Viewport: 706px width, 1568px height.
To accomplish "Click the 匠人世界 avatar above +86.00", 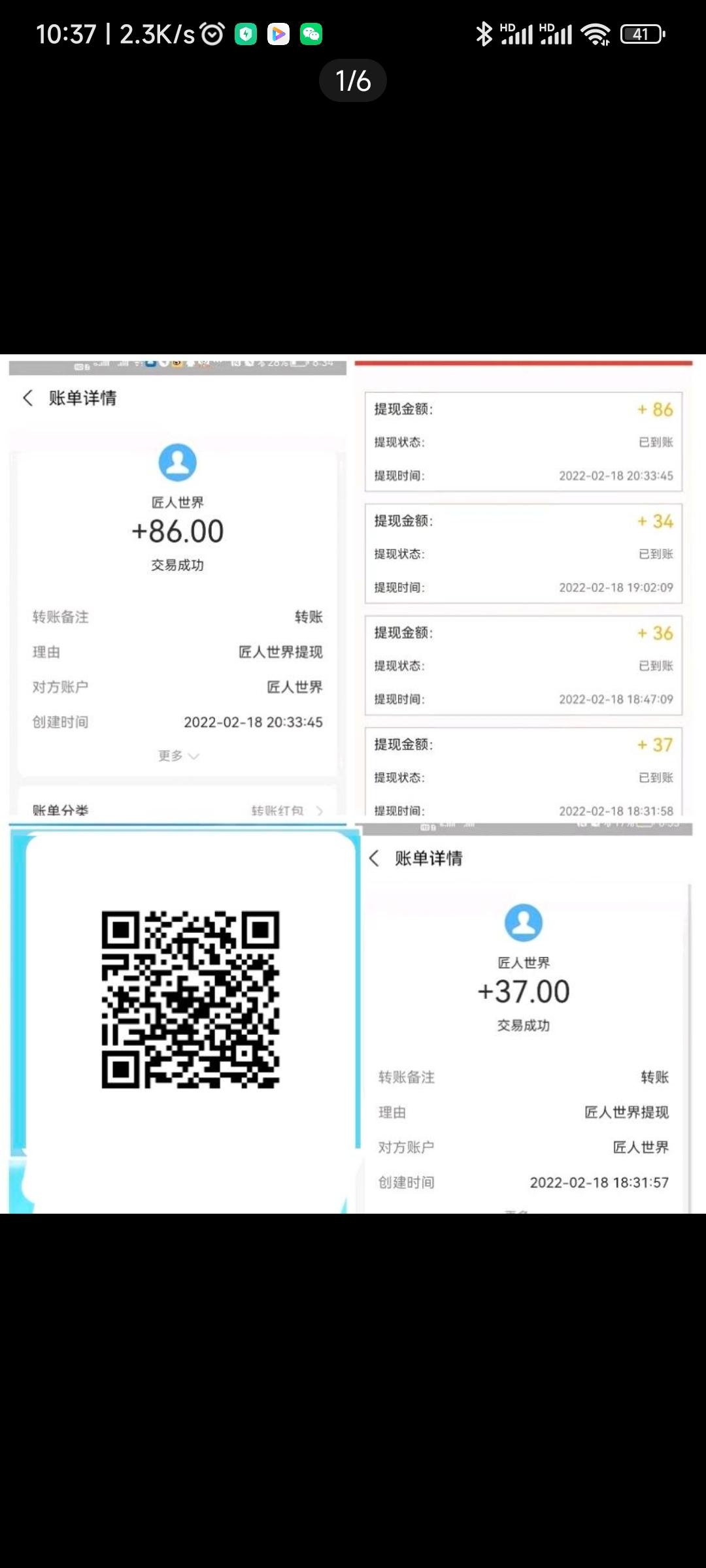I will [178, 462].
